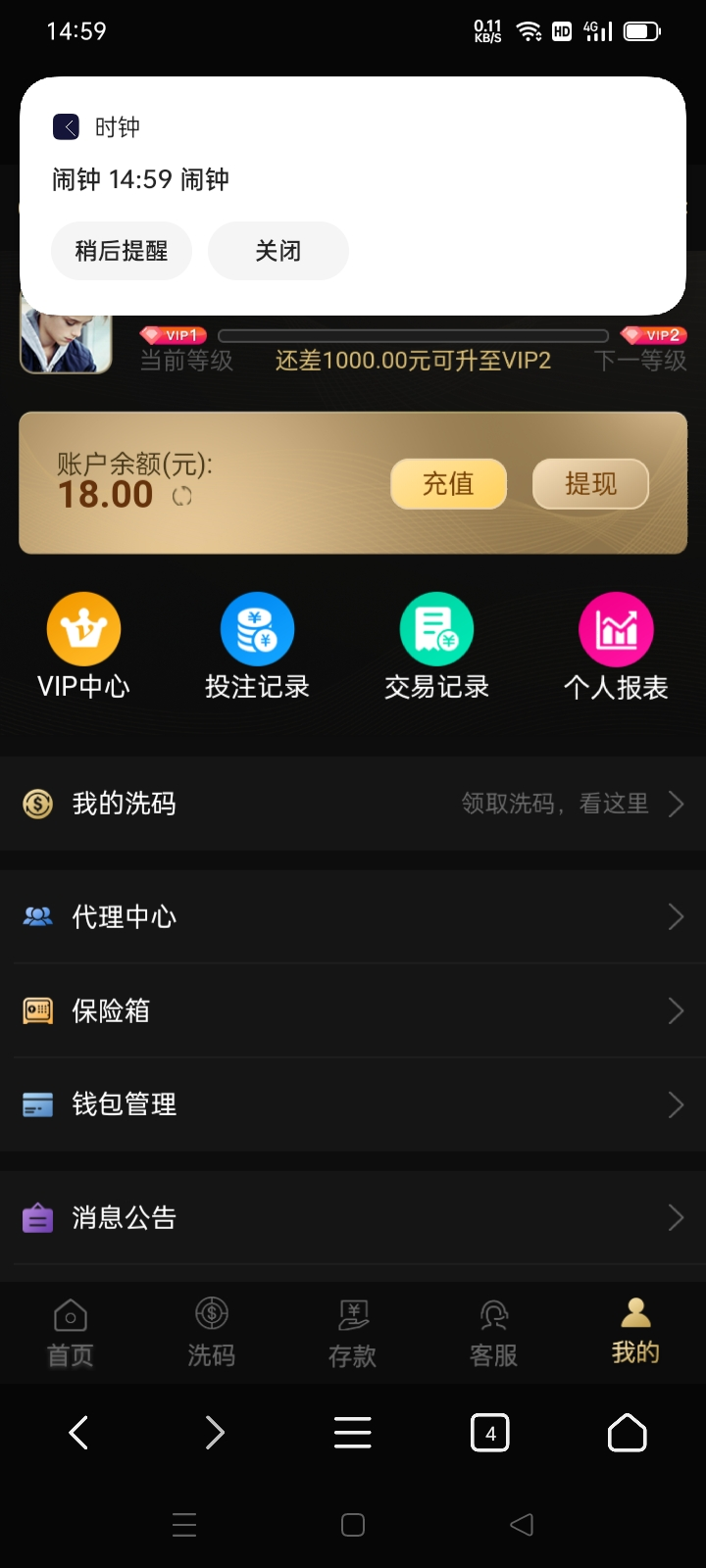View 消息公告
Image resolution: width=706 pixels, height=1568 pixels.
point(353,1218)
